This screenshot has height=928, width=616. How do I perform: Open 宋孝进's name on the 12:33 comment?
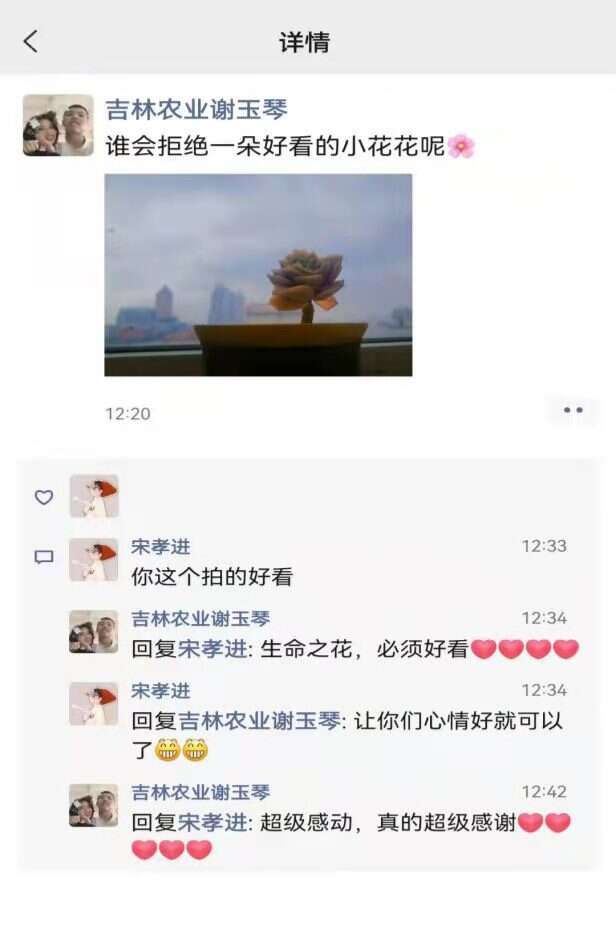click(x=160, y=546)
